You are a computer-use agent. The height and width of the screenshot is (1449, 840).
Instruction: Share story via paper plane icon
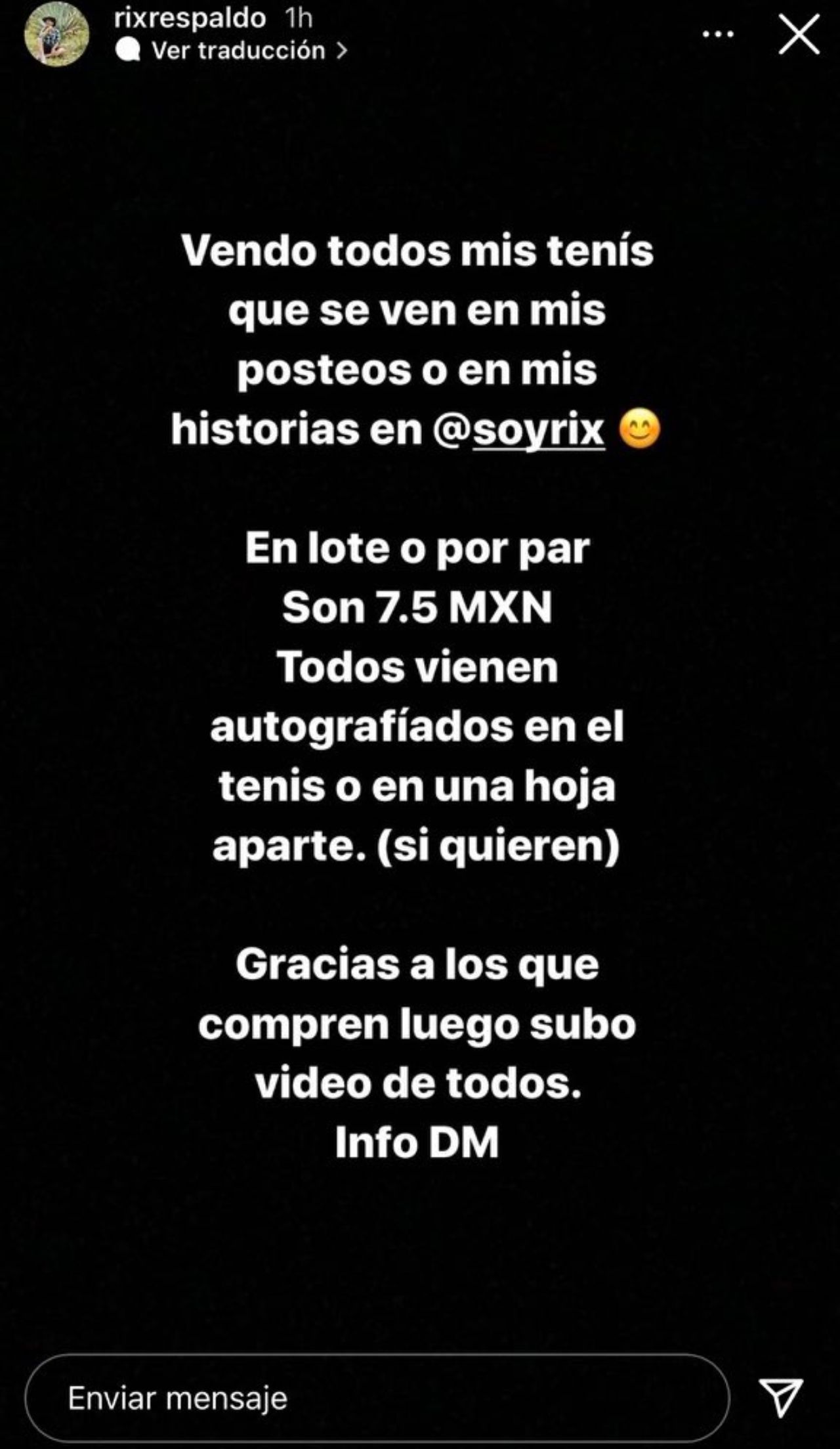[x=780, y=1396]
